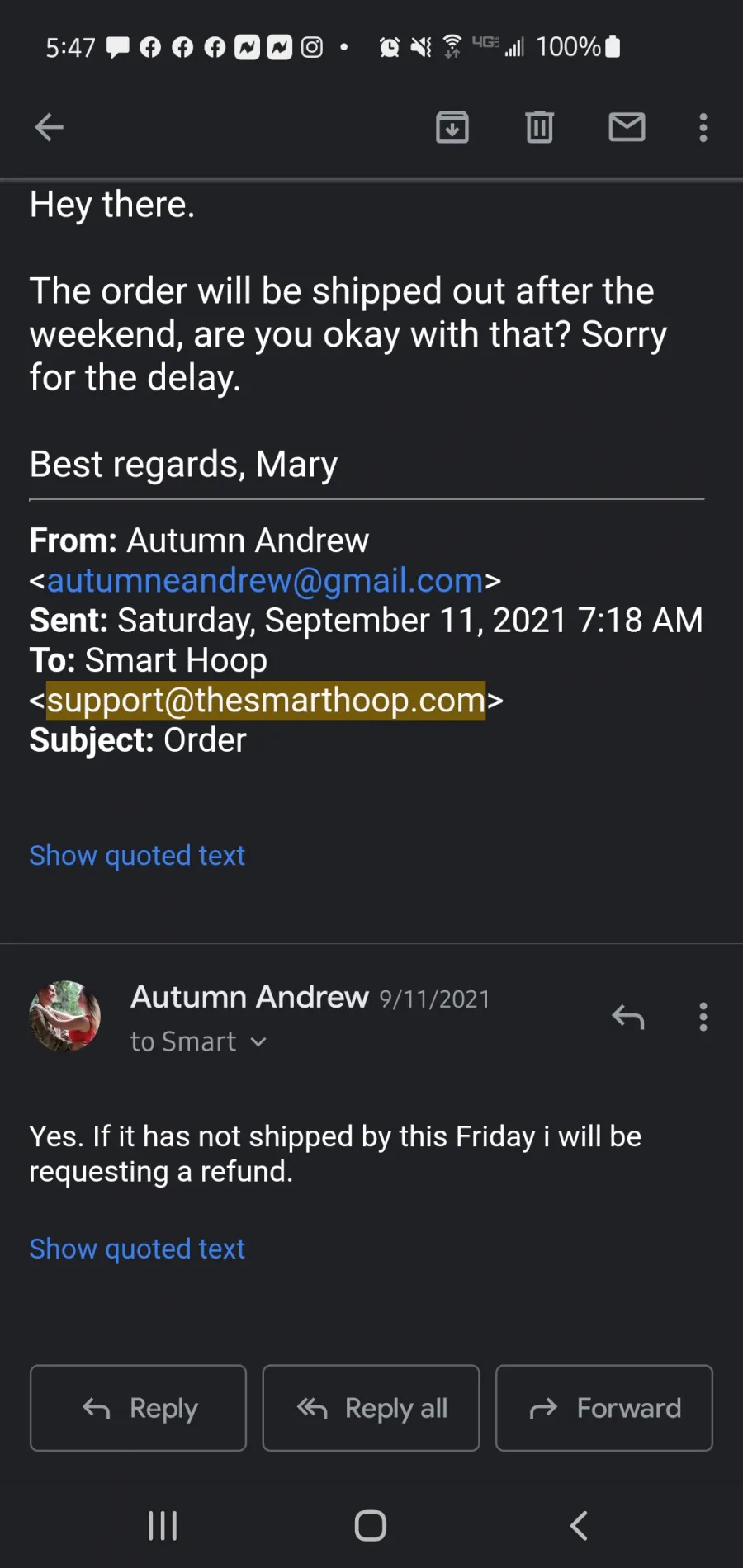
Task: Open the autumneandrew@gmail.com email link
Action: point(265,580)
